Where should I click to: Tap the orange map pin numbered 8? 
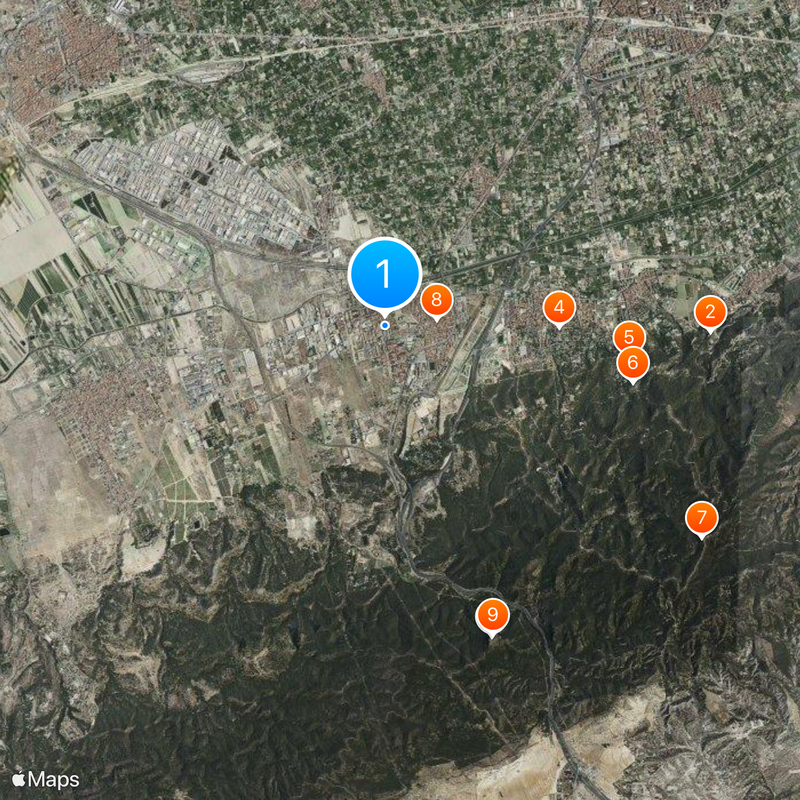tap(437, 300)
